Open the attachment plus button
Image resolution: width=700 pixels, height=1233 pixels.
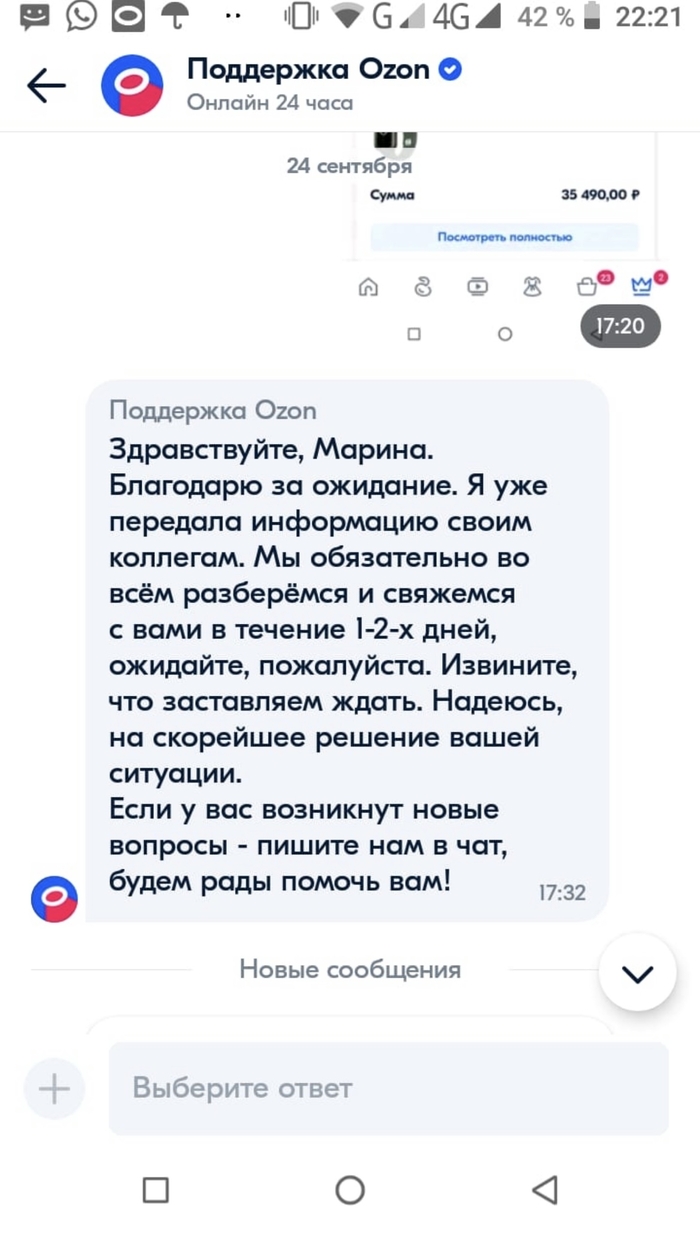click(x=54, y=1088)
